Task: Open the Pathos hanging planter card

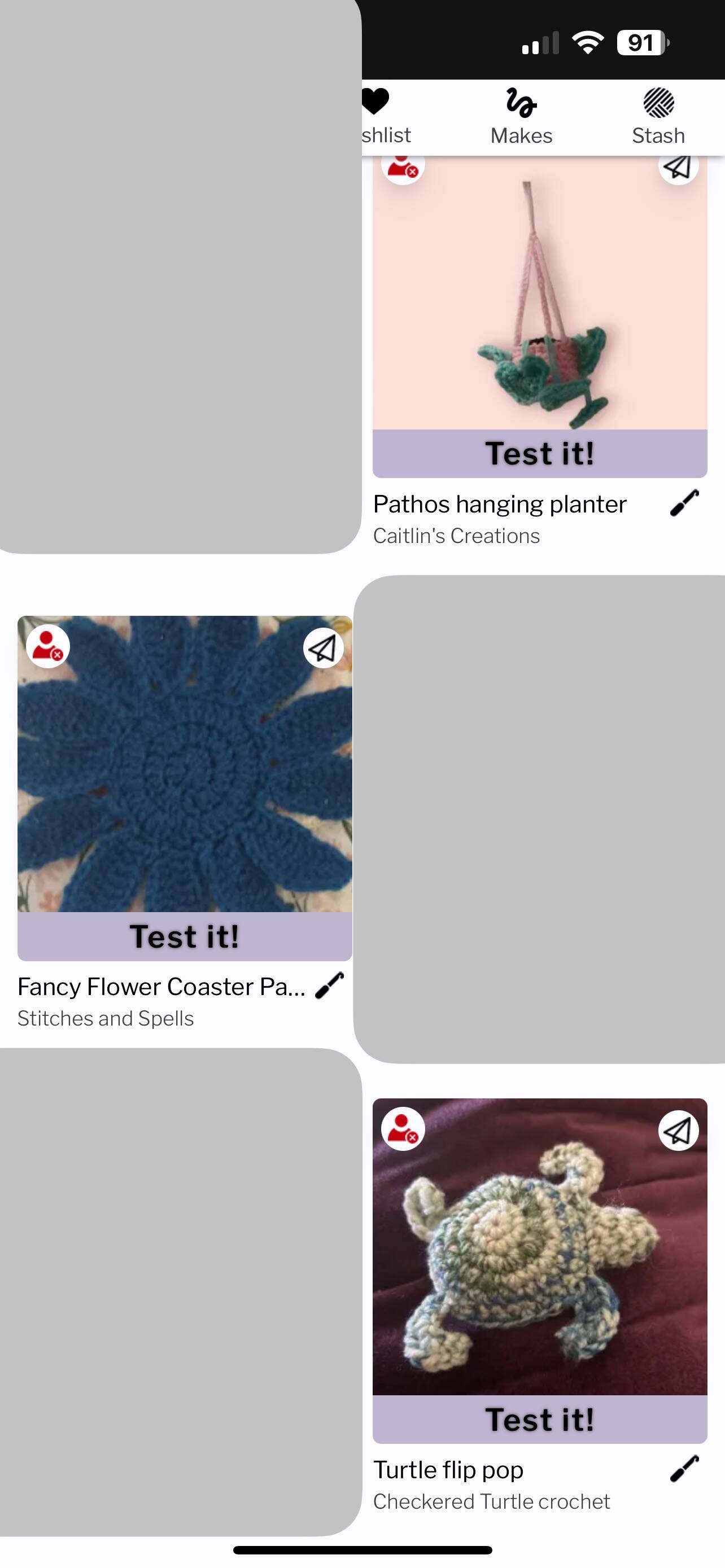Action: [539, 304]
